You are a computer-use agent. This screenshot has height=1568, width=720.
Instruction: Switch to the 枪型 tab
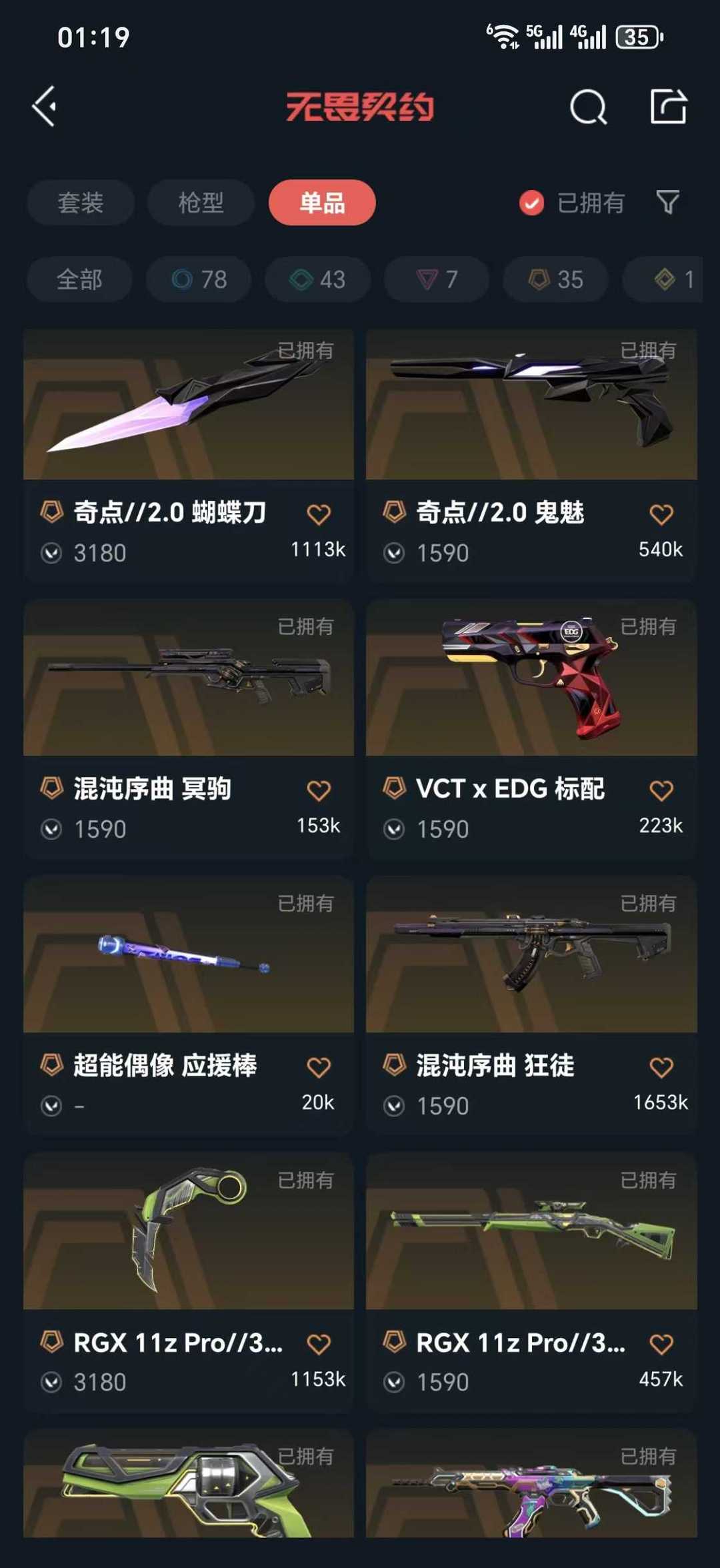[201, 203]
